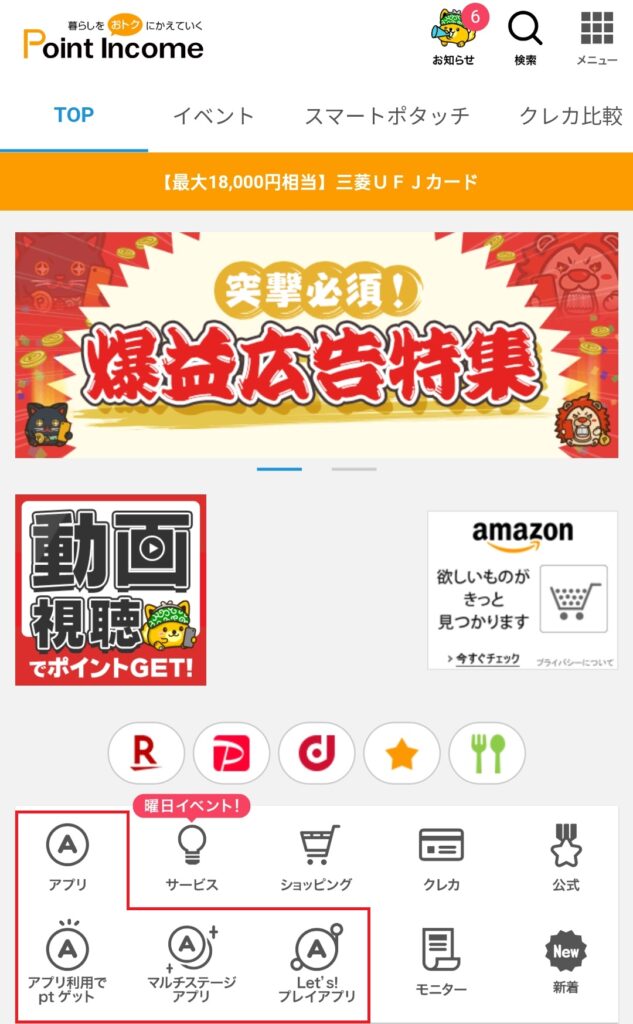Tap the orange star shortcut icon
The width and height of the screenshot is (633, 1024).
tap(402, 754)
